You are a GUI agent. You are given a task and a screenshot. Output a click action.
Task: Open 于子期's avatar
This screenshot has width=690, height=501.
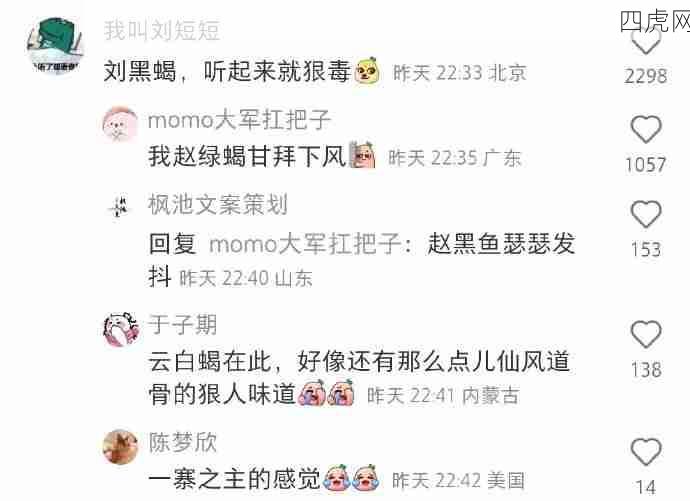[x=121, y=329]
